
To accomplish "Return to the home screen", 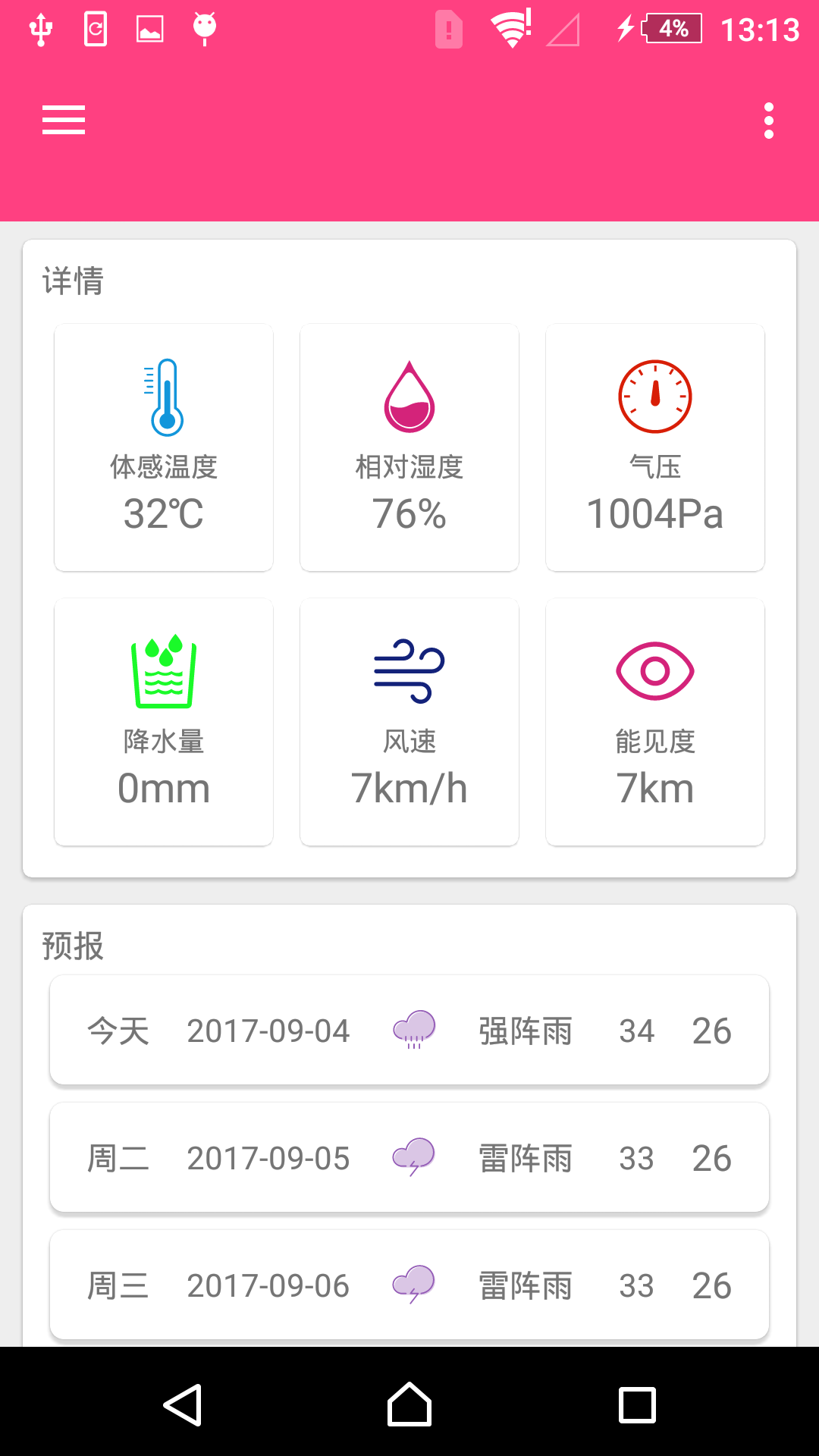I will tap(409, 1404).
